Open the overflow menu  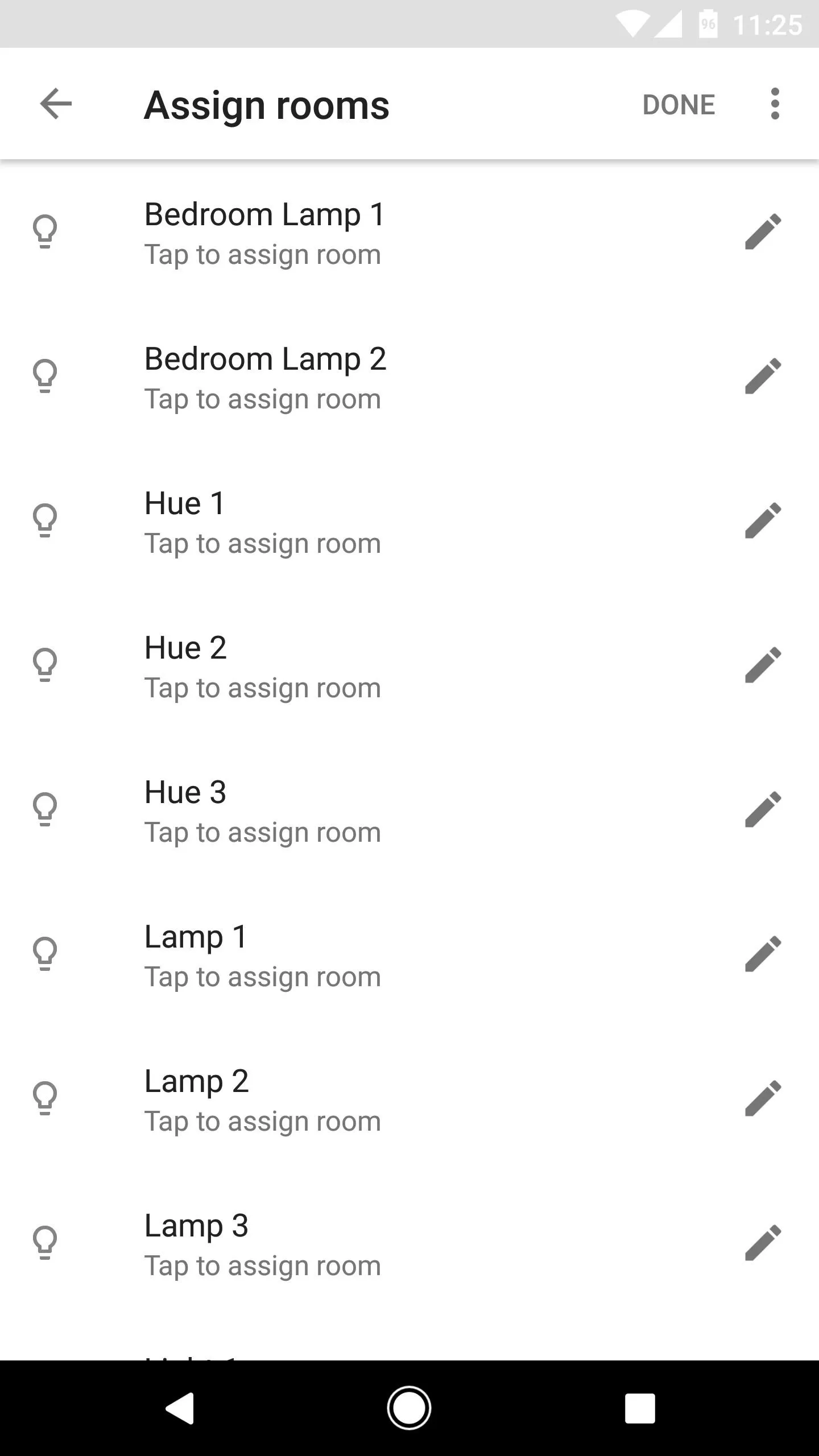775,104
